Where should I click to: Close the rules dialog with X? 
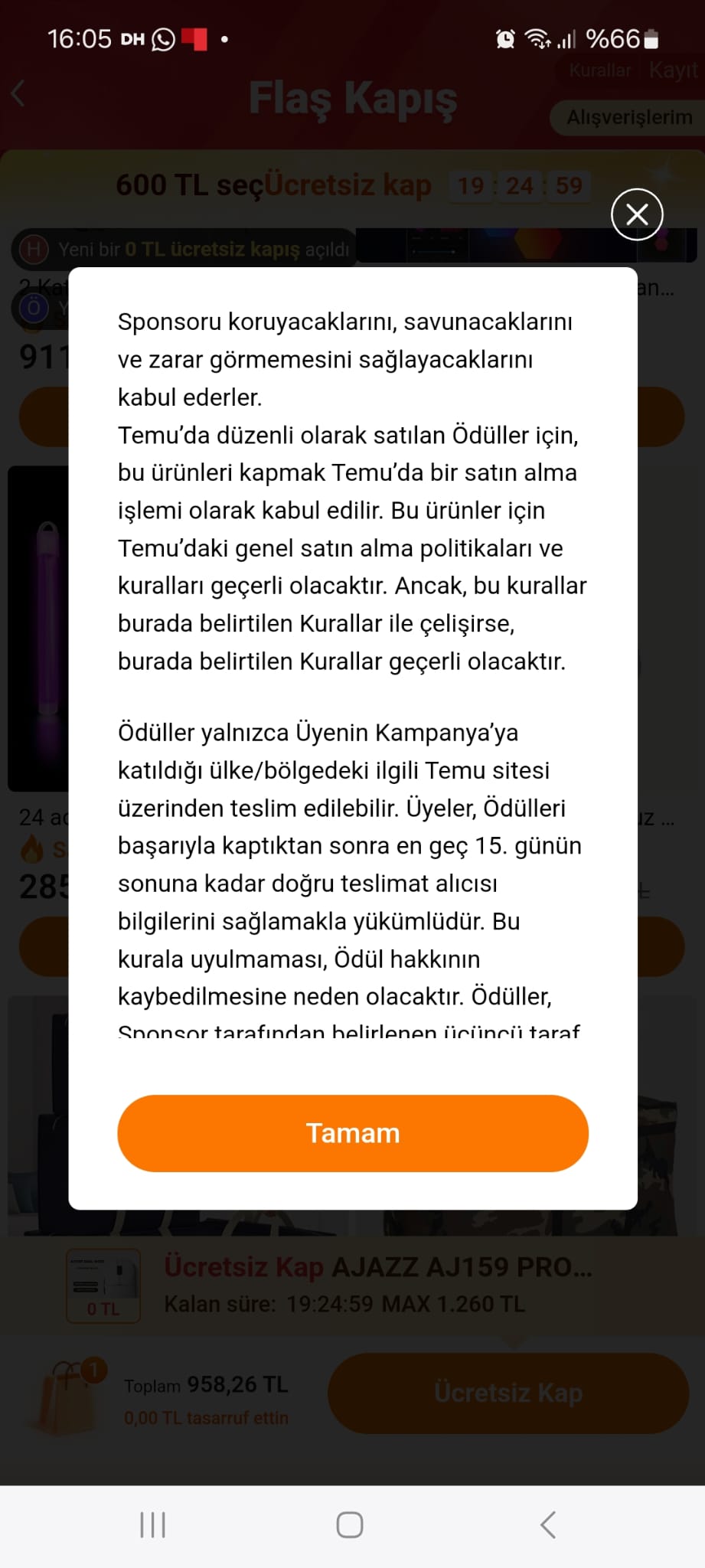[637, 214]
